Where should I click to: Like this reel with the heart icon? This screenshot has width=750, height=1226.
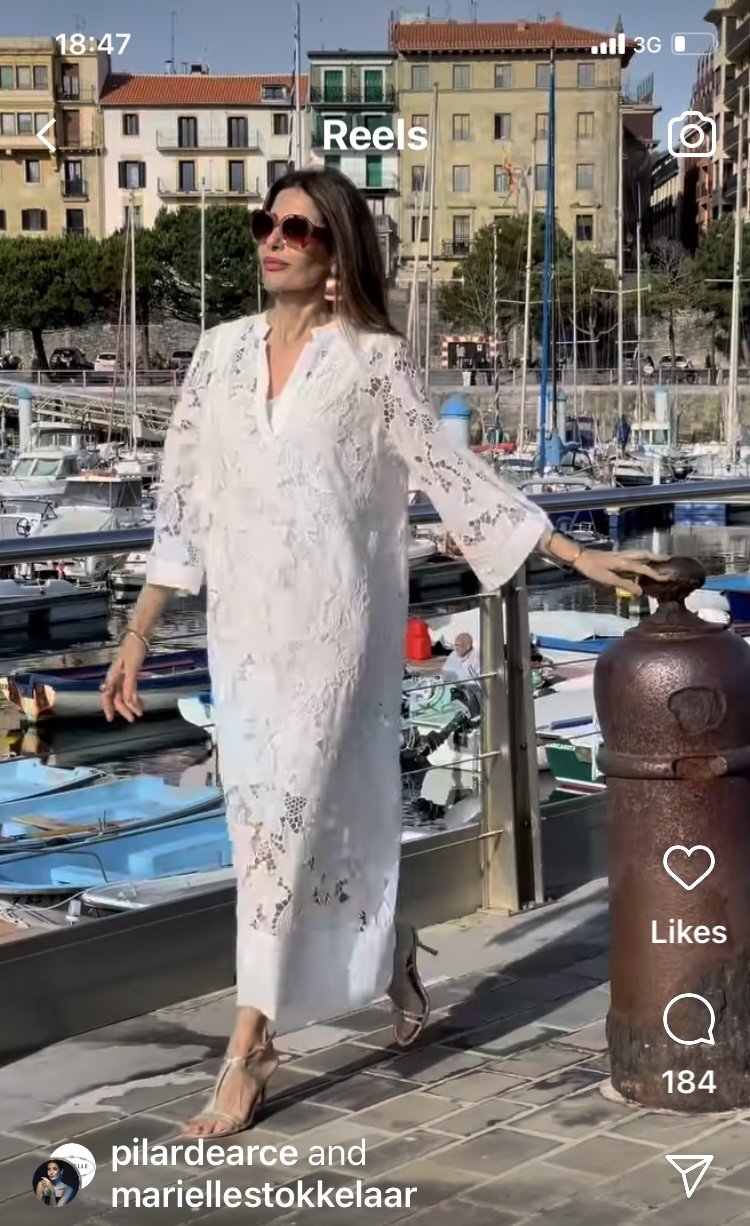coord(689,867)
